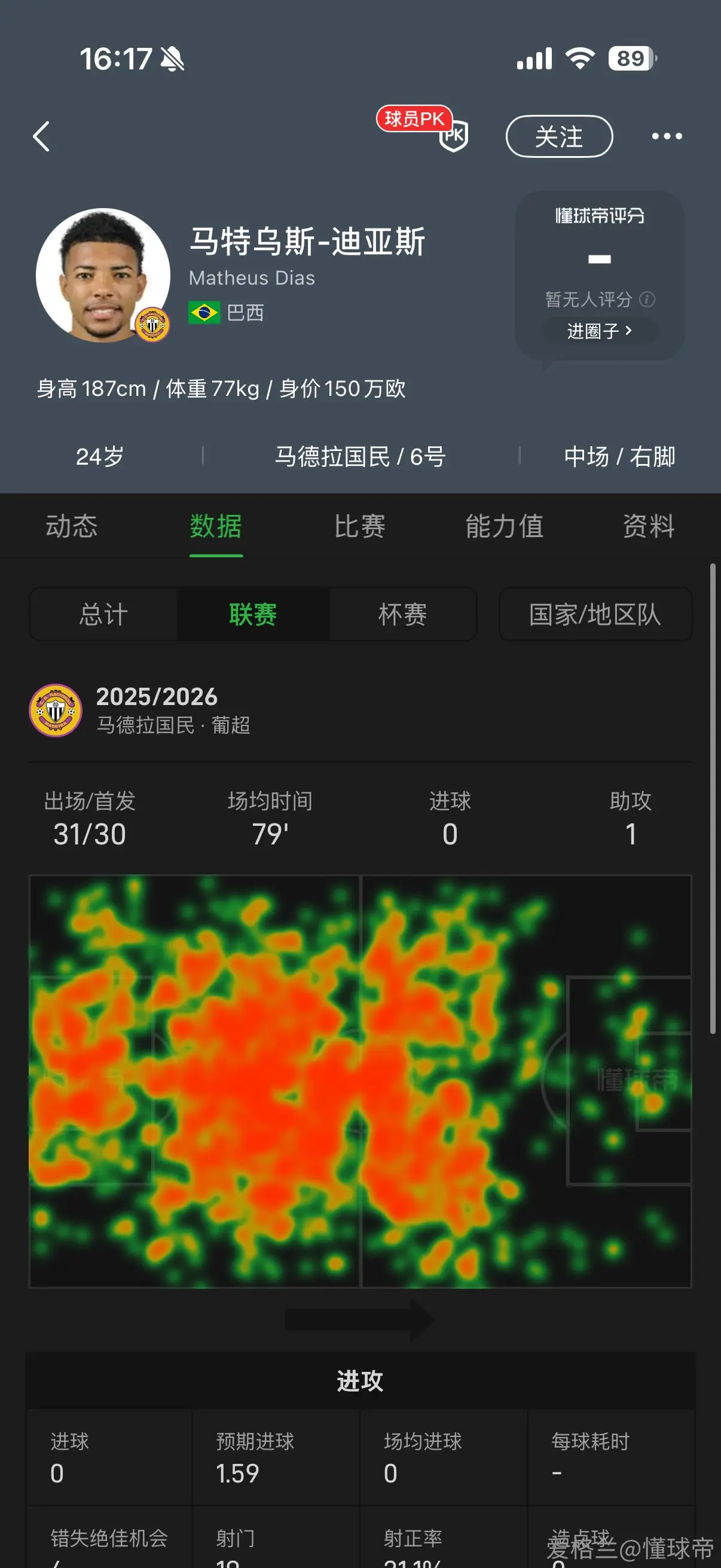Image resolution: width=721 pixels, height=1568 pixels.
Task: Show rating info next to 暂无人评分
Action: click(x=648, y=300)
